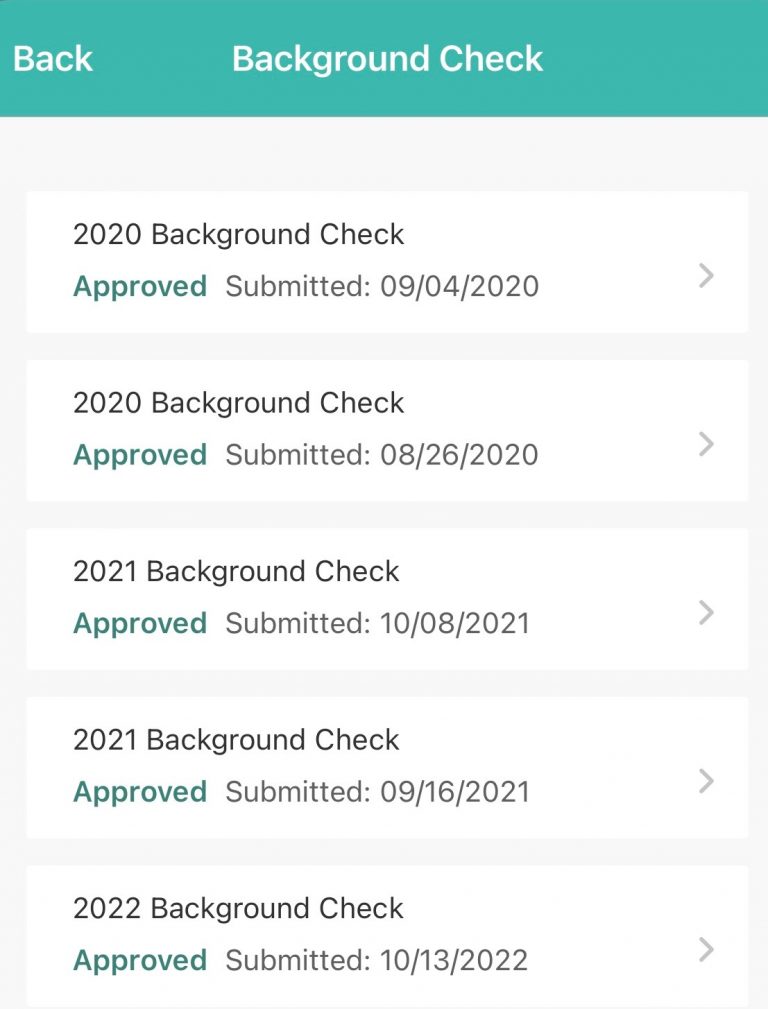Expand the 10/08/2021 row chevron
The image size is (768, 1009).
click(706, 613)
